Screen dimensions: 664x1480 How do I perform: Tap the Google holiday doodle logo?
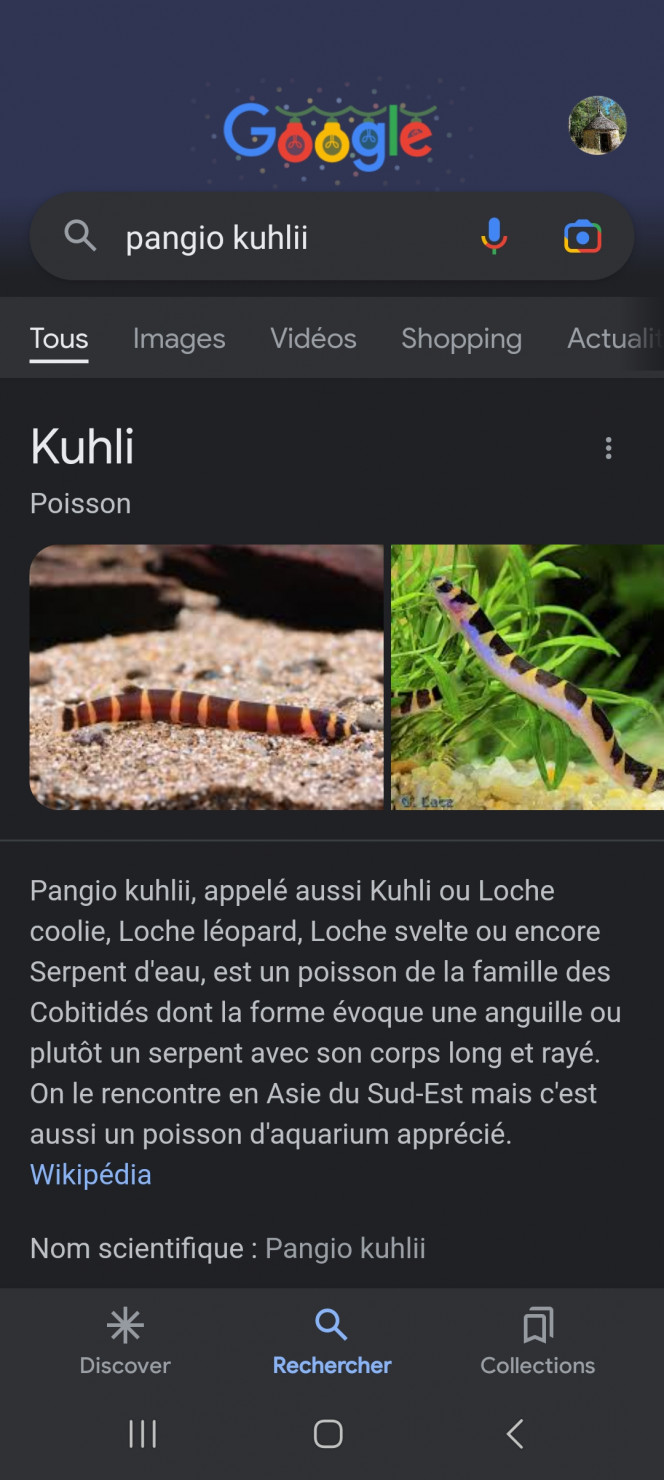329,136
